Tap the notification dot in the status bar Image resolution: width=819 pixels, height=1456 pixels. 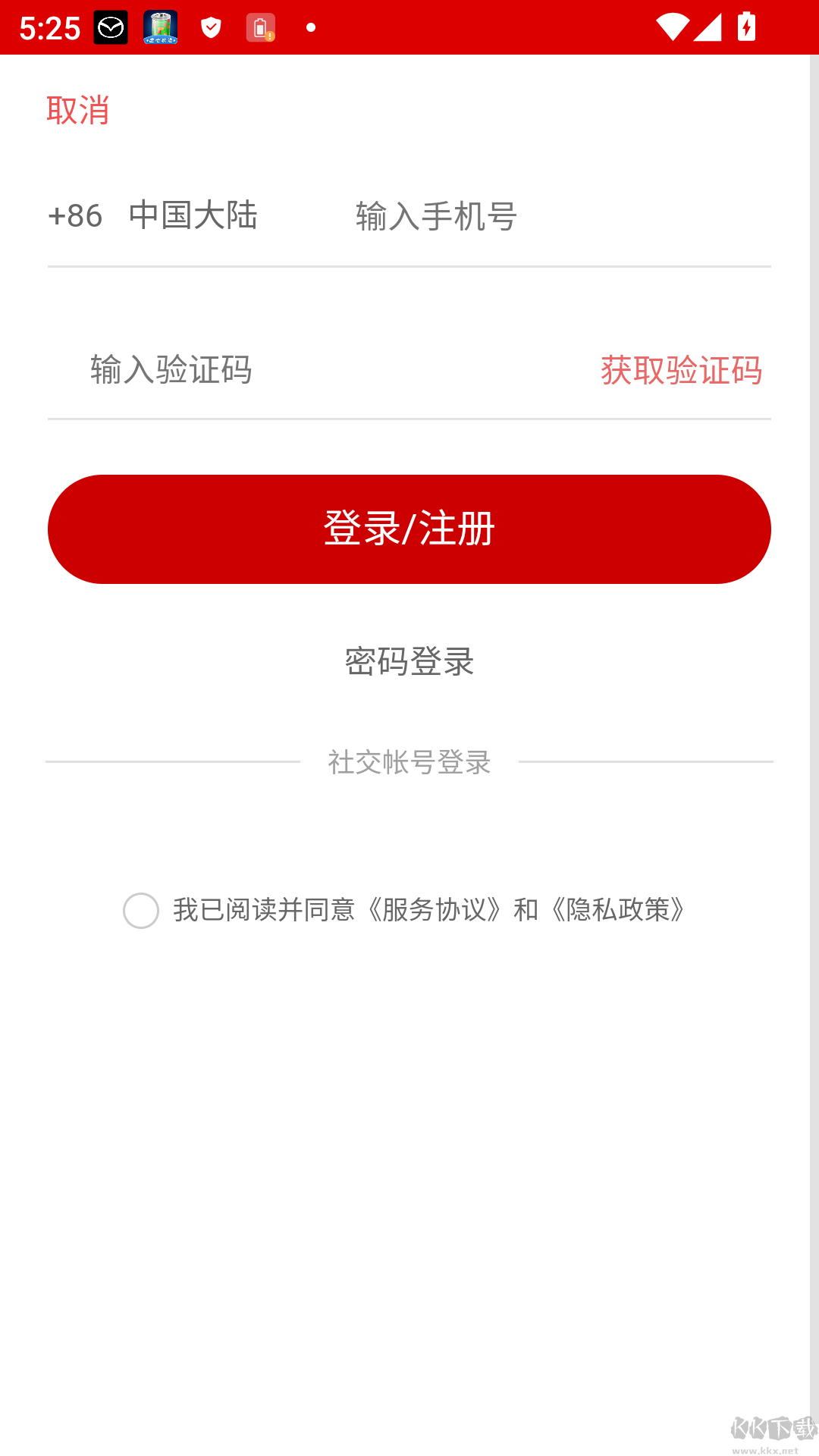point(311,27)
